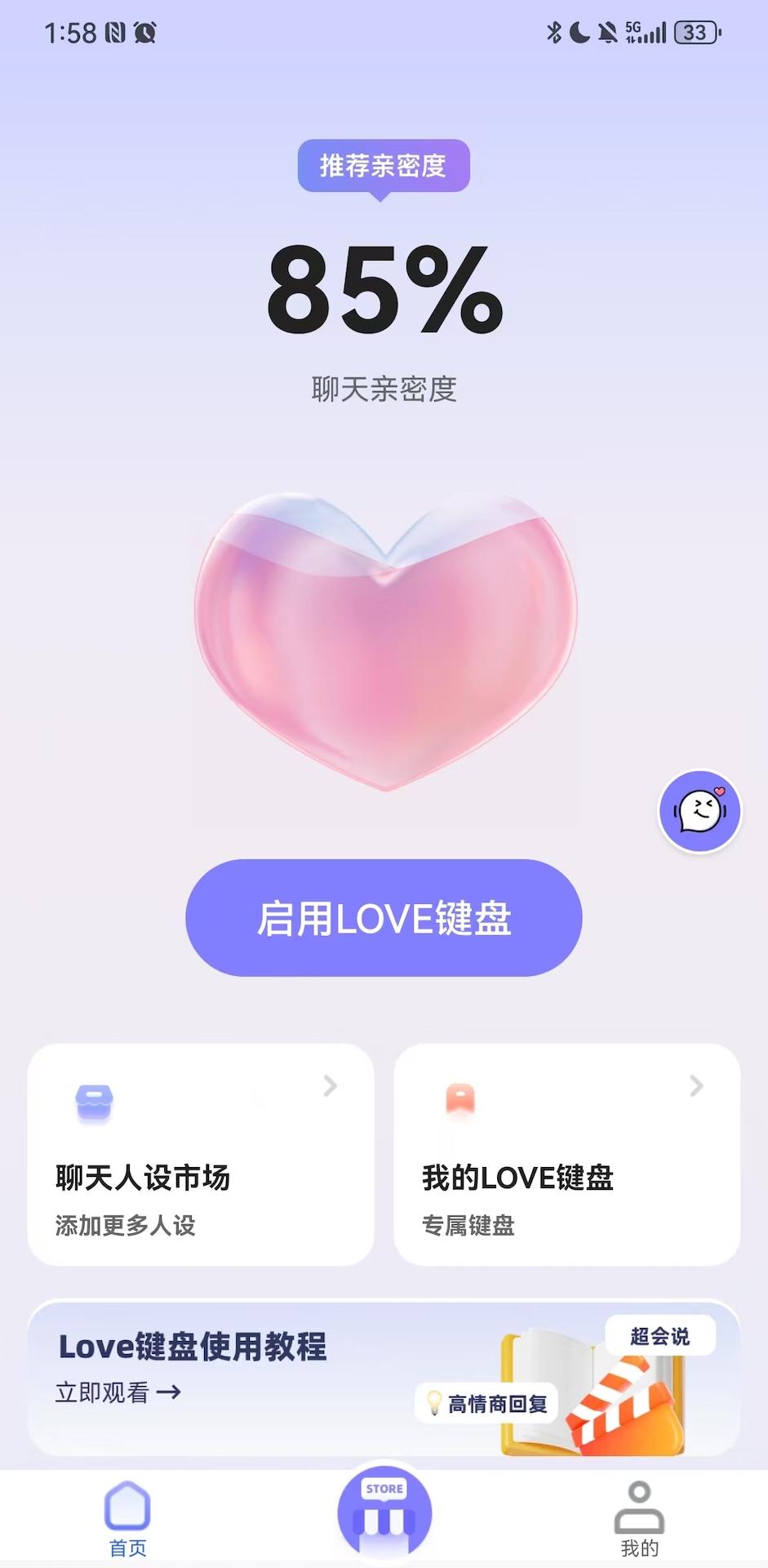Open the 我的LOVE键盘 card
Viewport: 768px width, 1568px height.
point(566,1155)
